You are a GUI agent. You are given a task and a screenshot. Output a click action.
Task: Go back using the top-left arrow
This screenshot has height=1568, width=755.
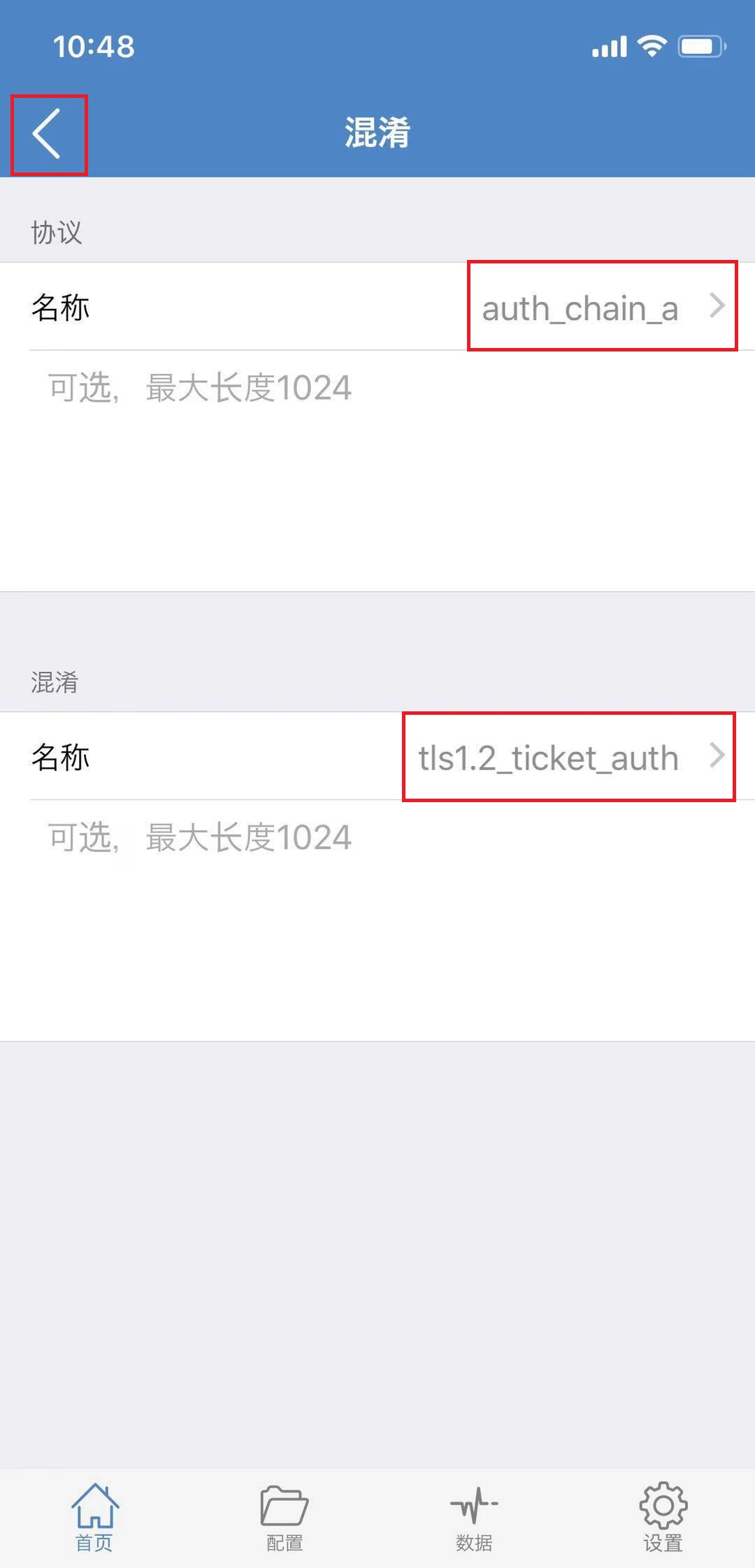(48, 134)
